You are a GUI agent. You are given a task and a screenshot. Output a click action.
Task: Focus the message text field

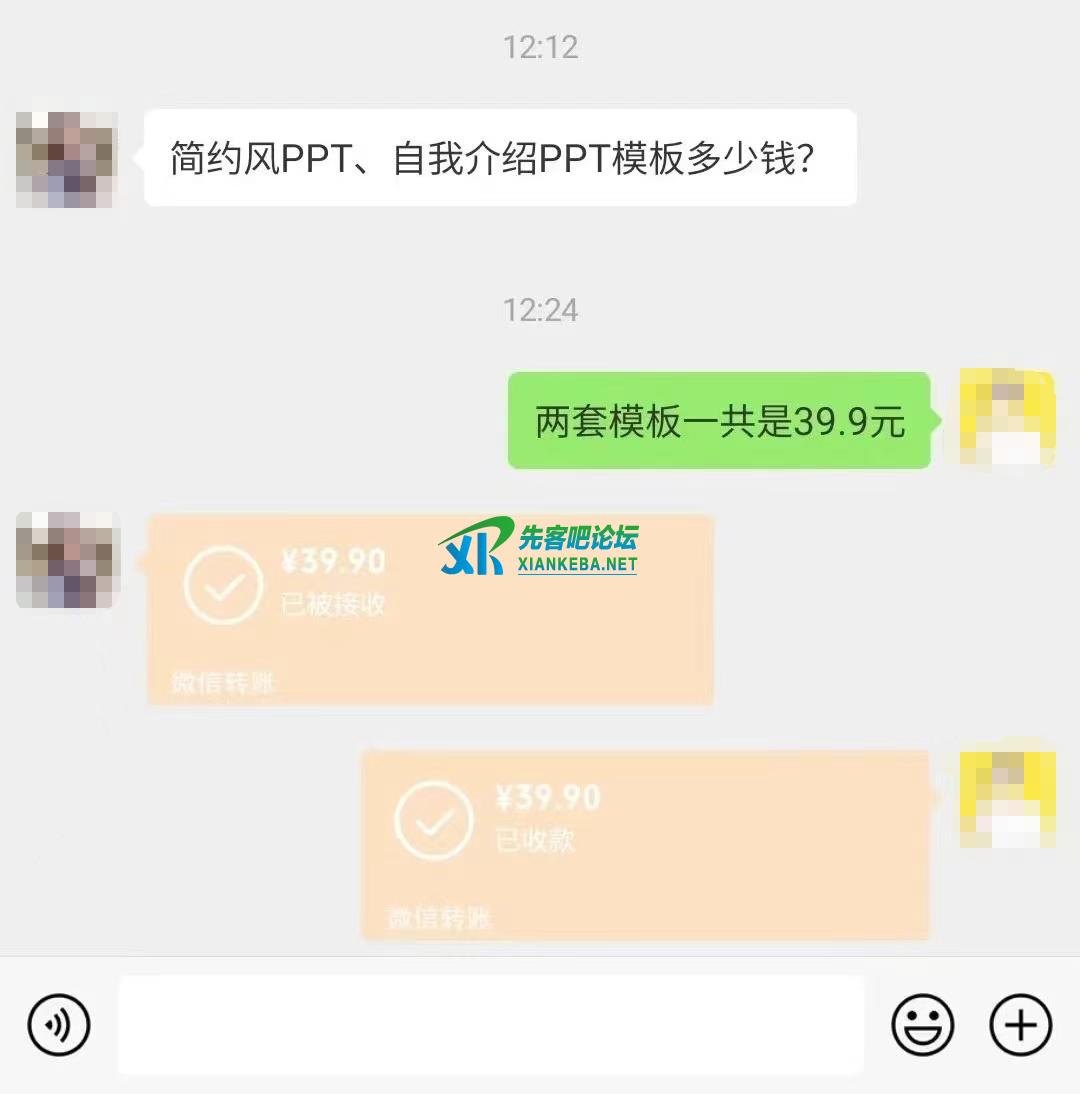pyautogui.click(x=490, y=1024)
